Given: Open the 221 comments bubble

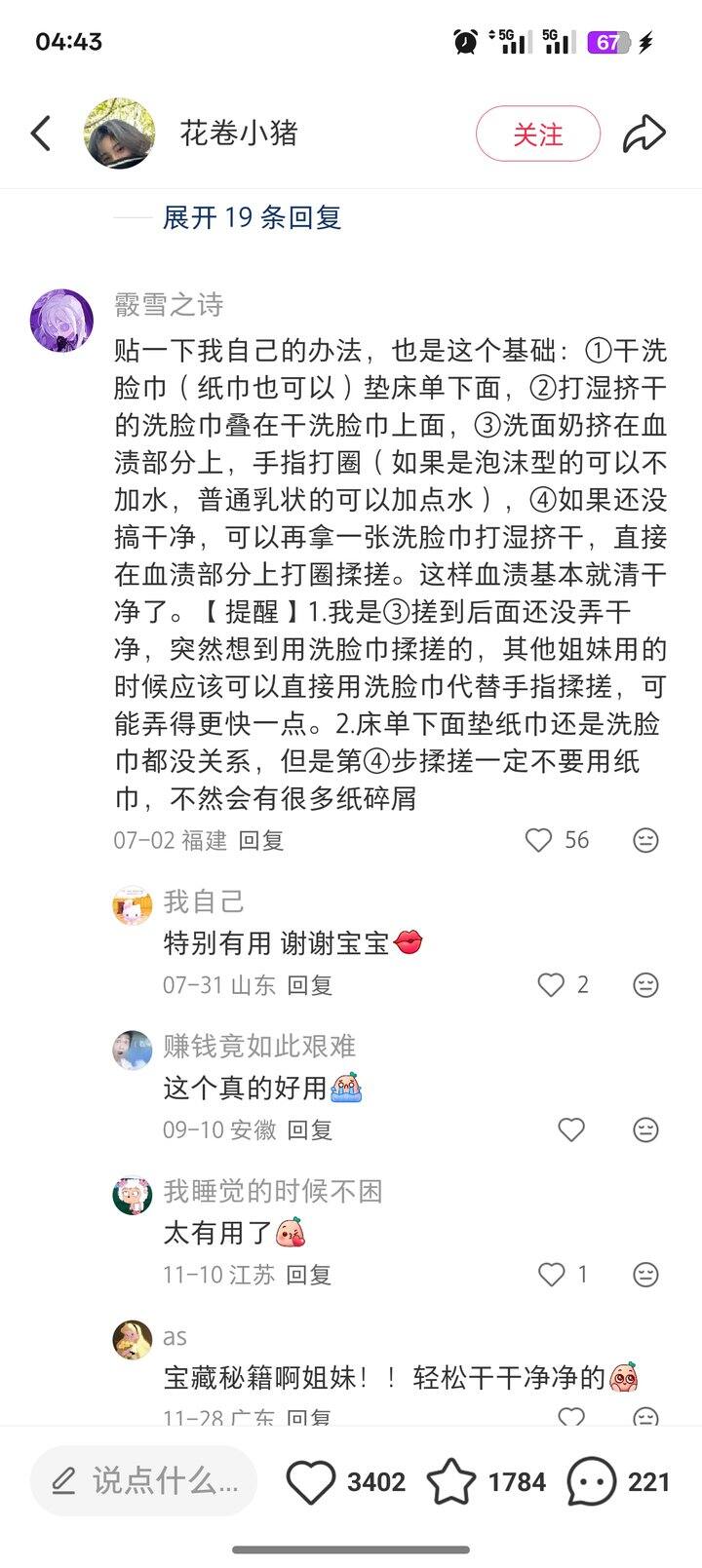Looking at the screenshot, I should [592, 1482].
